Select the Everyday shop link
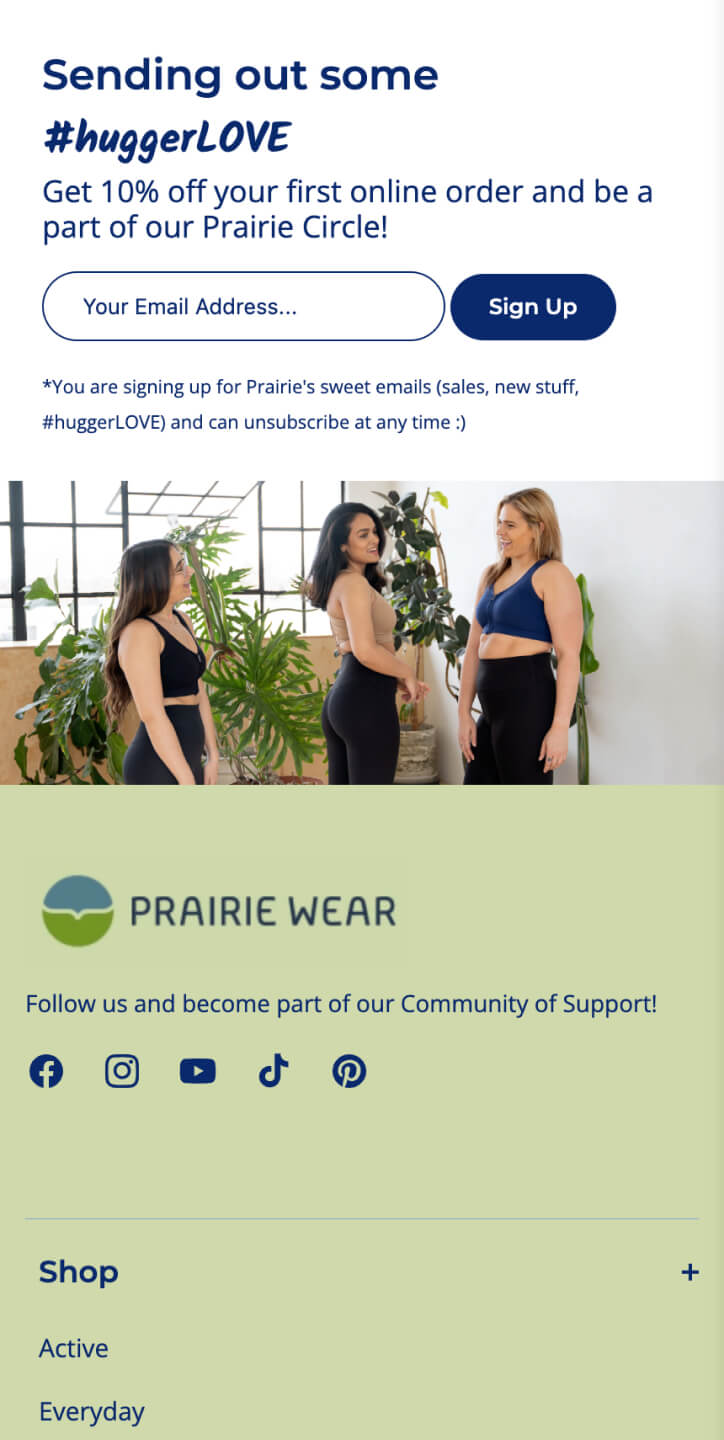This screenshot has height=1440, width=724. point(92,1411)
